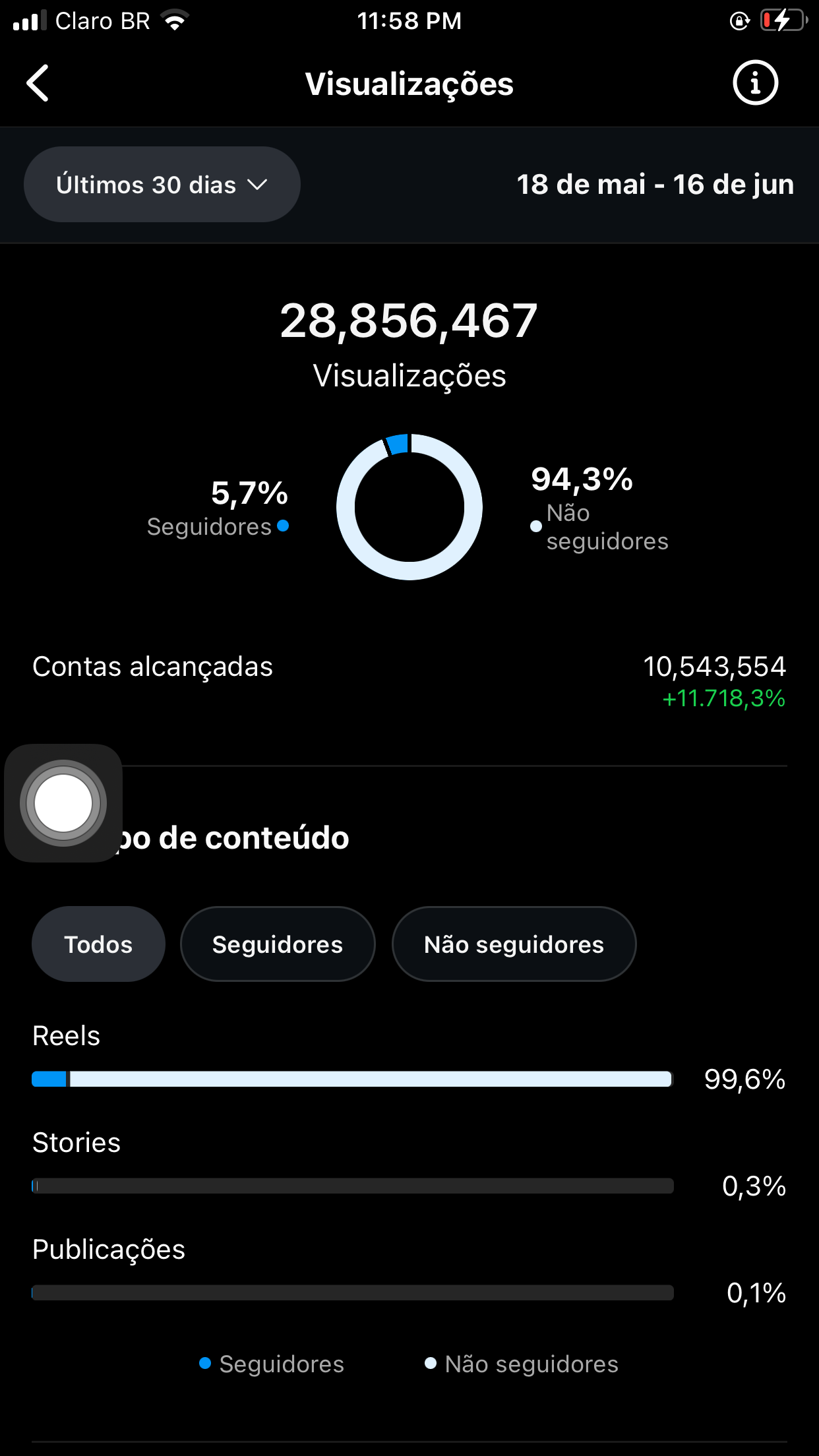Select the Todos filter chip
819x1456 pixels.
(x=98, y=944)
